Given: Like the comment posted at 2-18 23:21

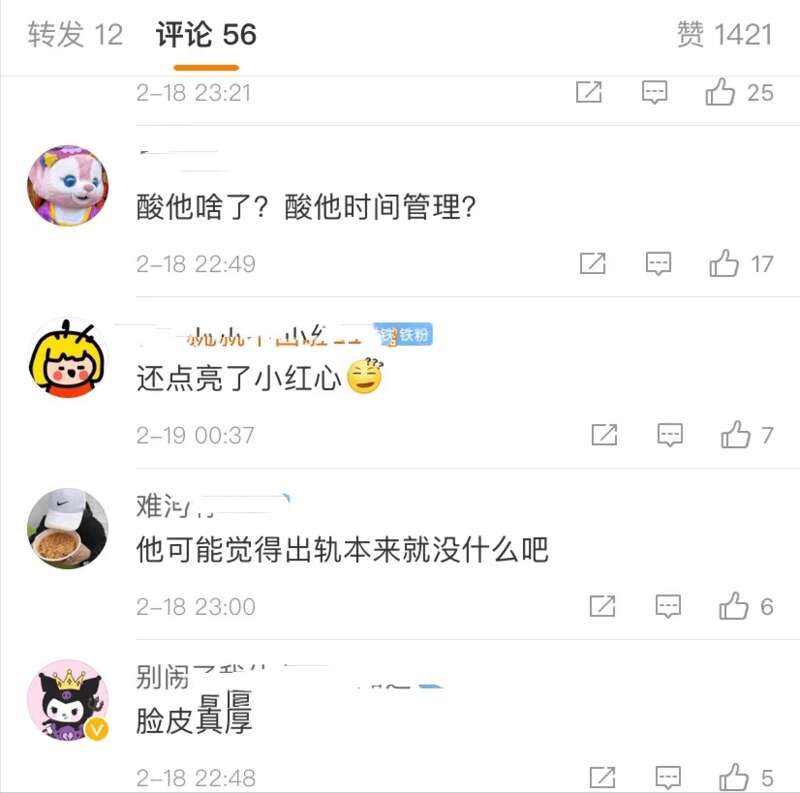Looking at the screenshot, I should tap(721, 93).
